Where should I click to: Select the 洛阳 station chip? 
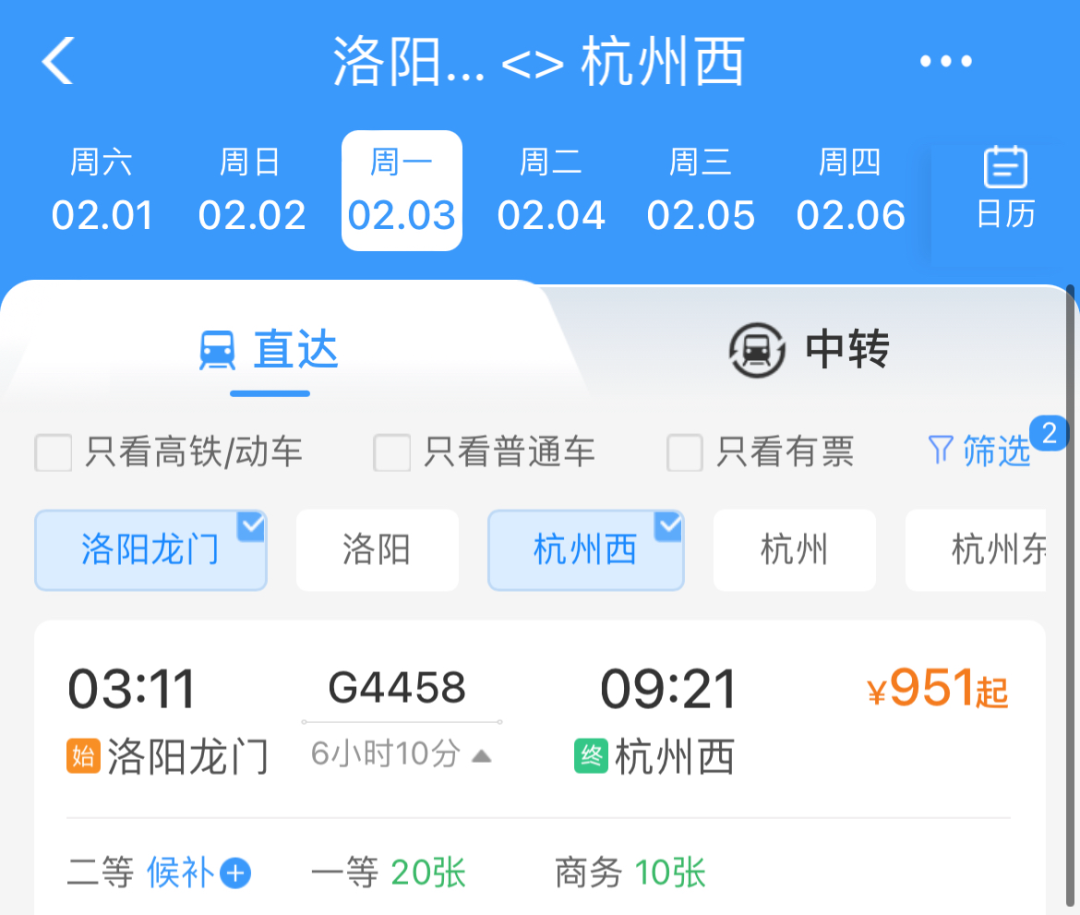pyautogui.click(x=377, y=550)
